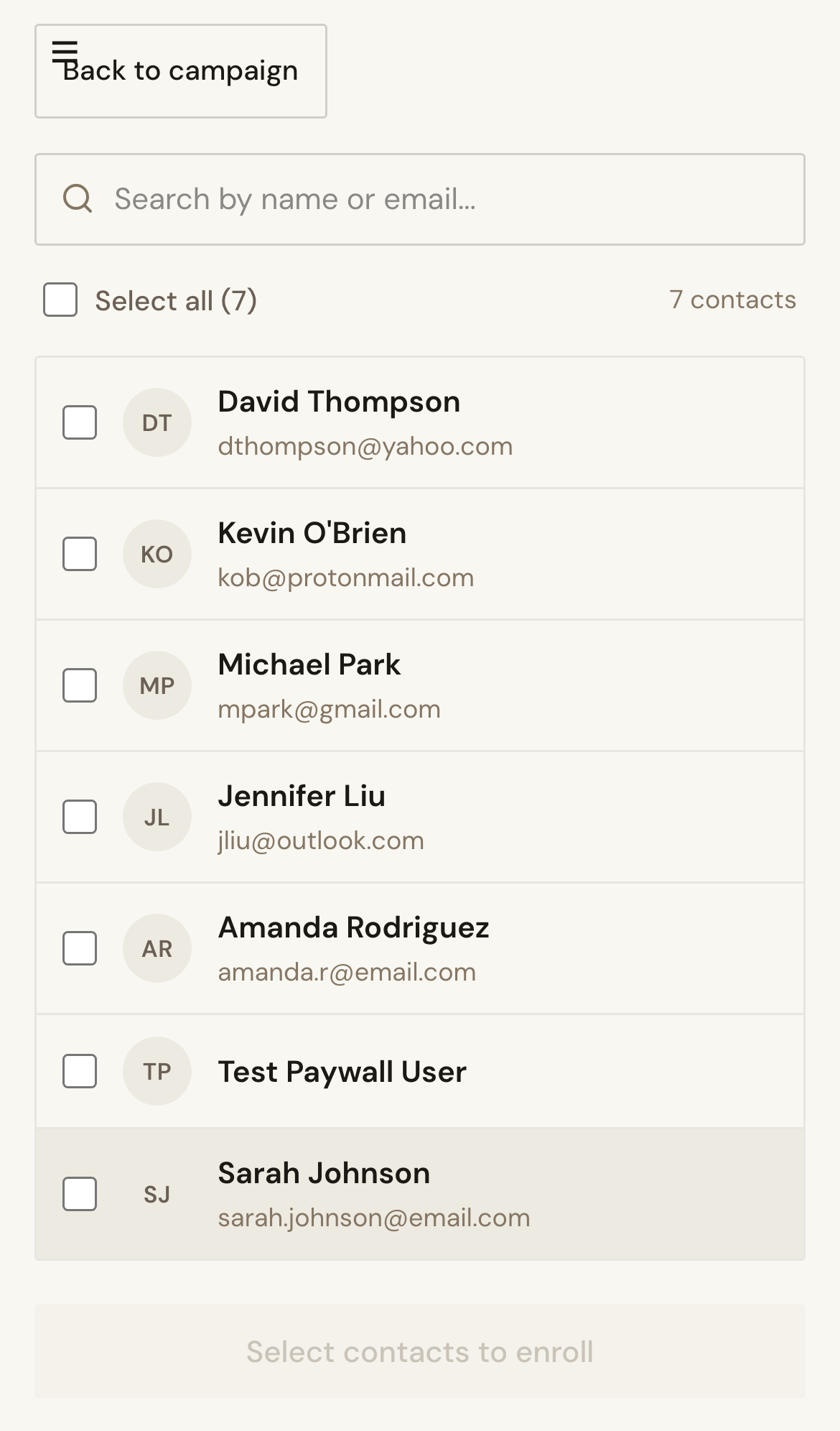This screenshot has width=840, height=1431.
Task: Click Michael Park's MP avatar
Action: (x=157, y=685)
